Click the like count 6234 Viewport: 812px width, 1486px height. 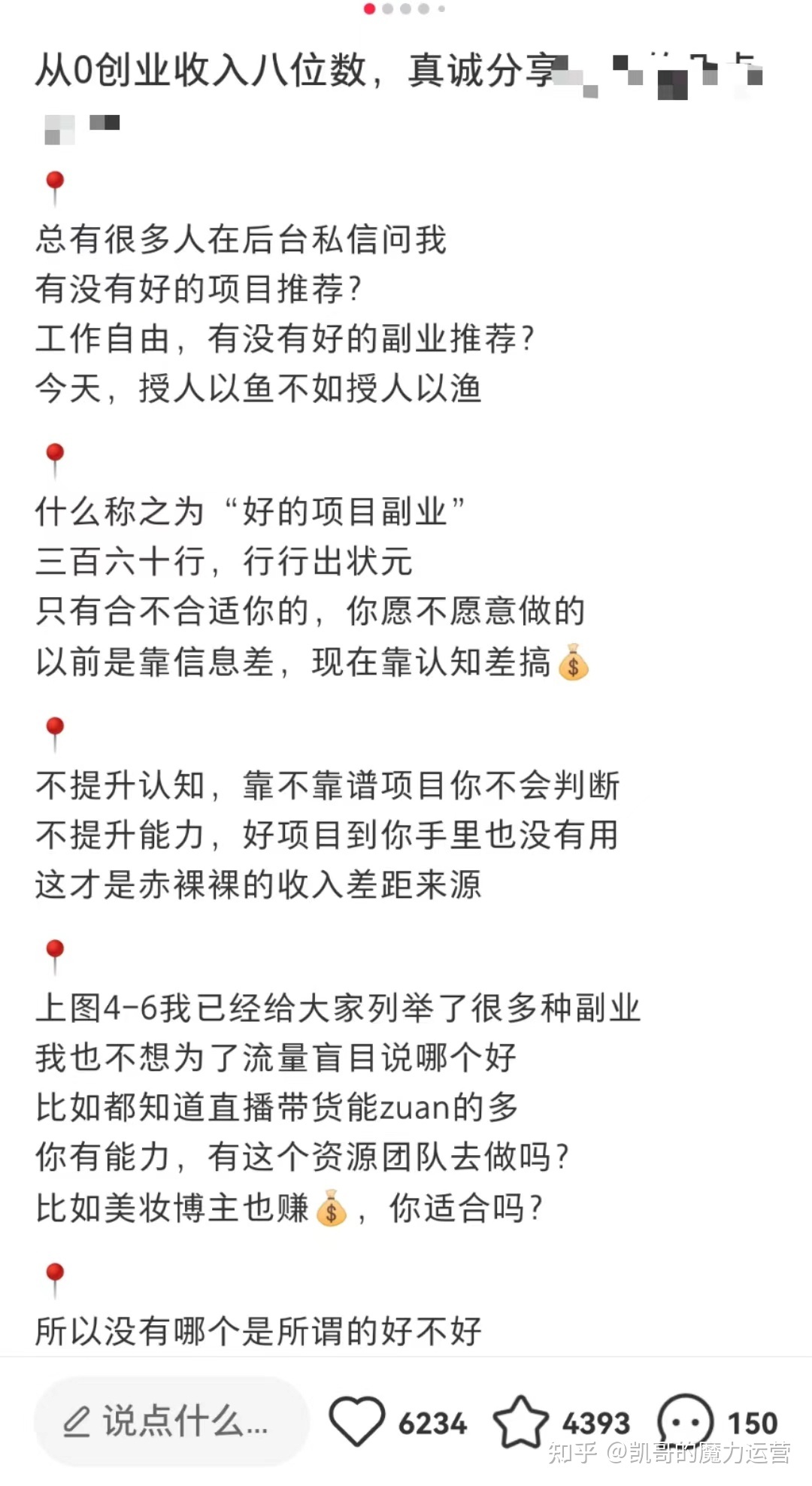(x=432, y=1423)
